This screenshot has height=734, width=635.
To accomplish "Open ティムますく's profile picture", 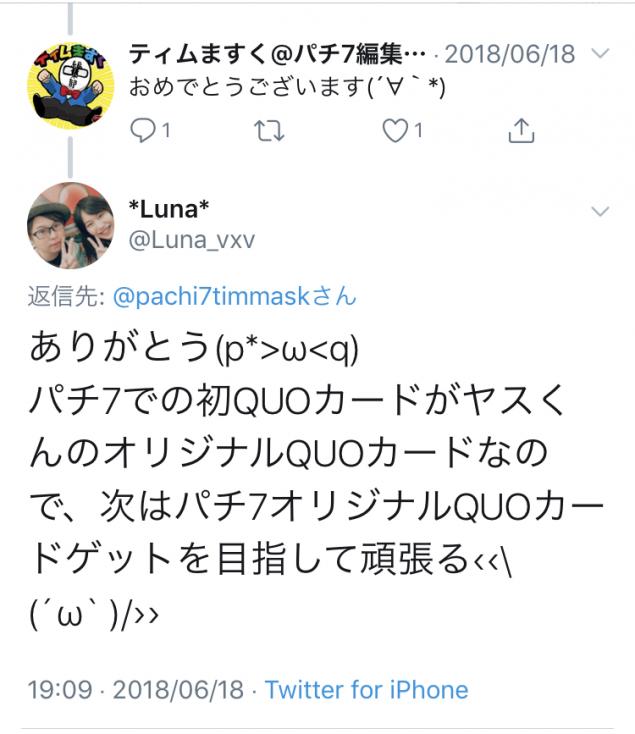I will tap(68, 80).
